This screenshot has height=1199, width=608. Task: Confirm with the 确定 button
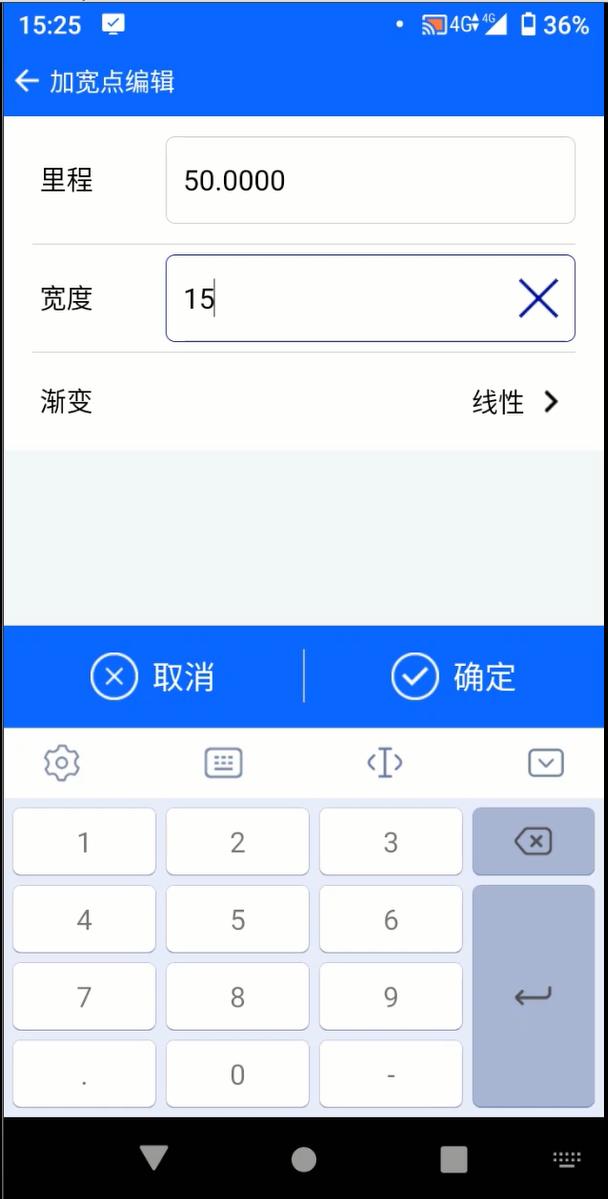(454, 677)
